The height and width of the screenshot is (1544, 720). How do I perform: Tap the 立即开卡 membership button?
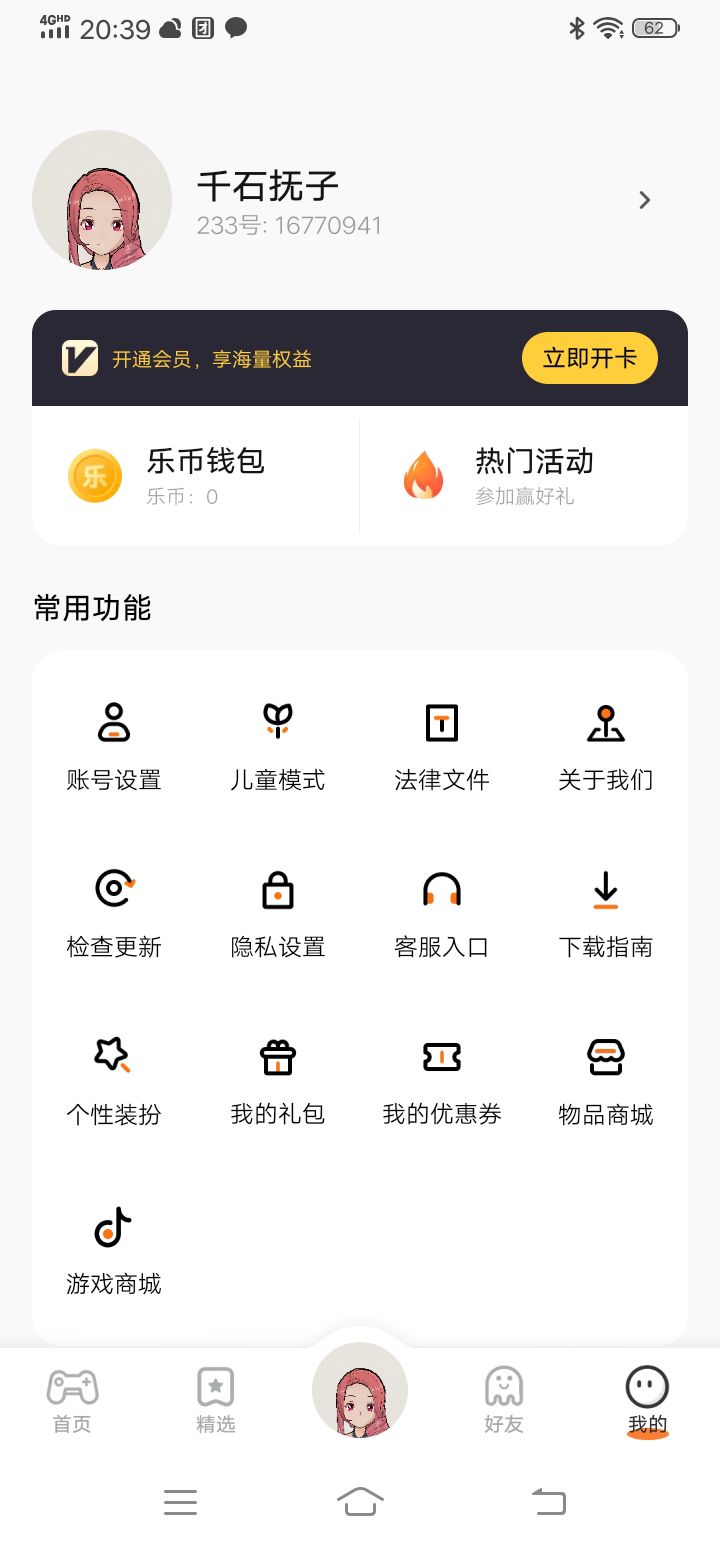[x=589, y=358]
